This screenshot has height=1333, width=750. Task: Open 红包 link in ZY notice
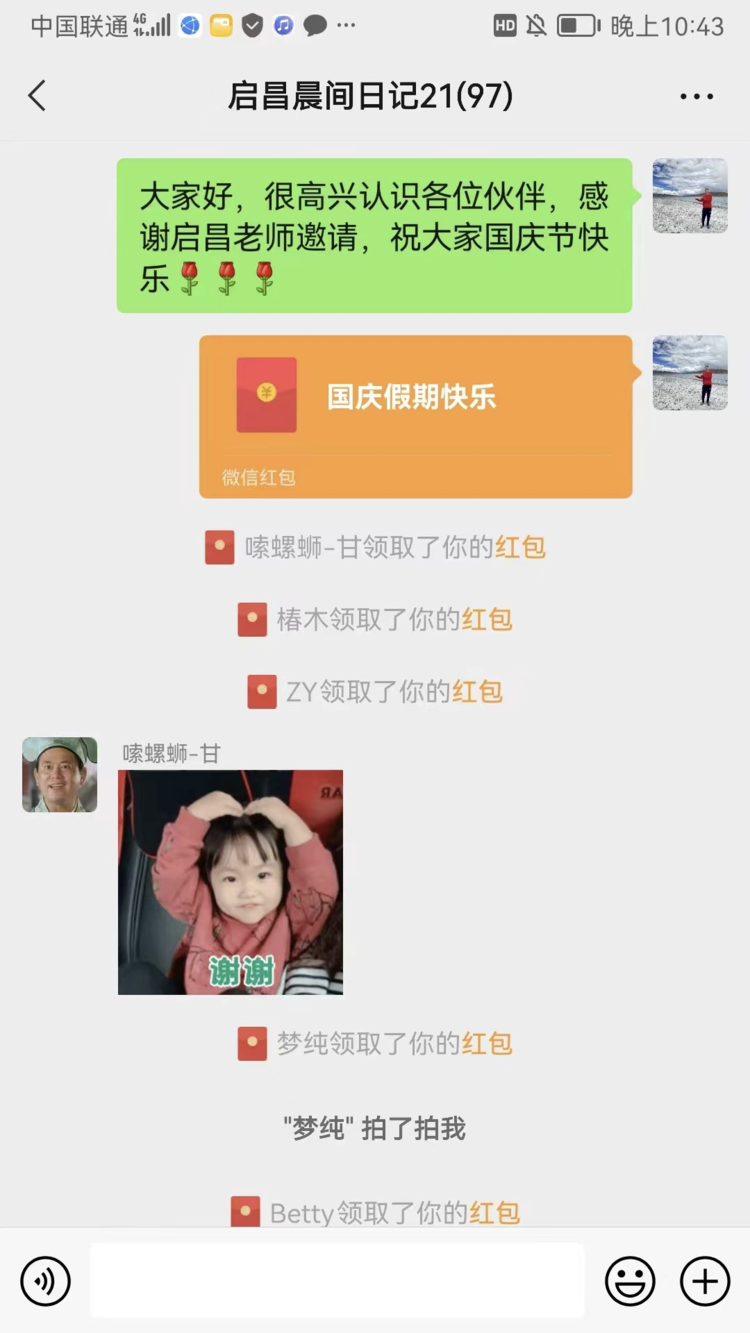(x=477, y=692)
